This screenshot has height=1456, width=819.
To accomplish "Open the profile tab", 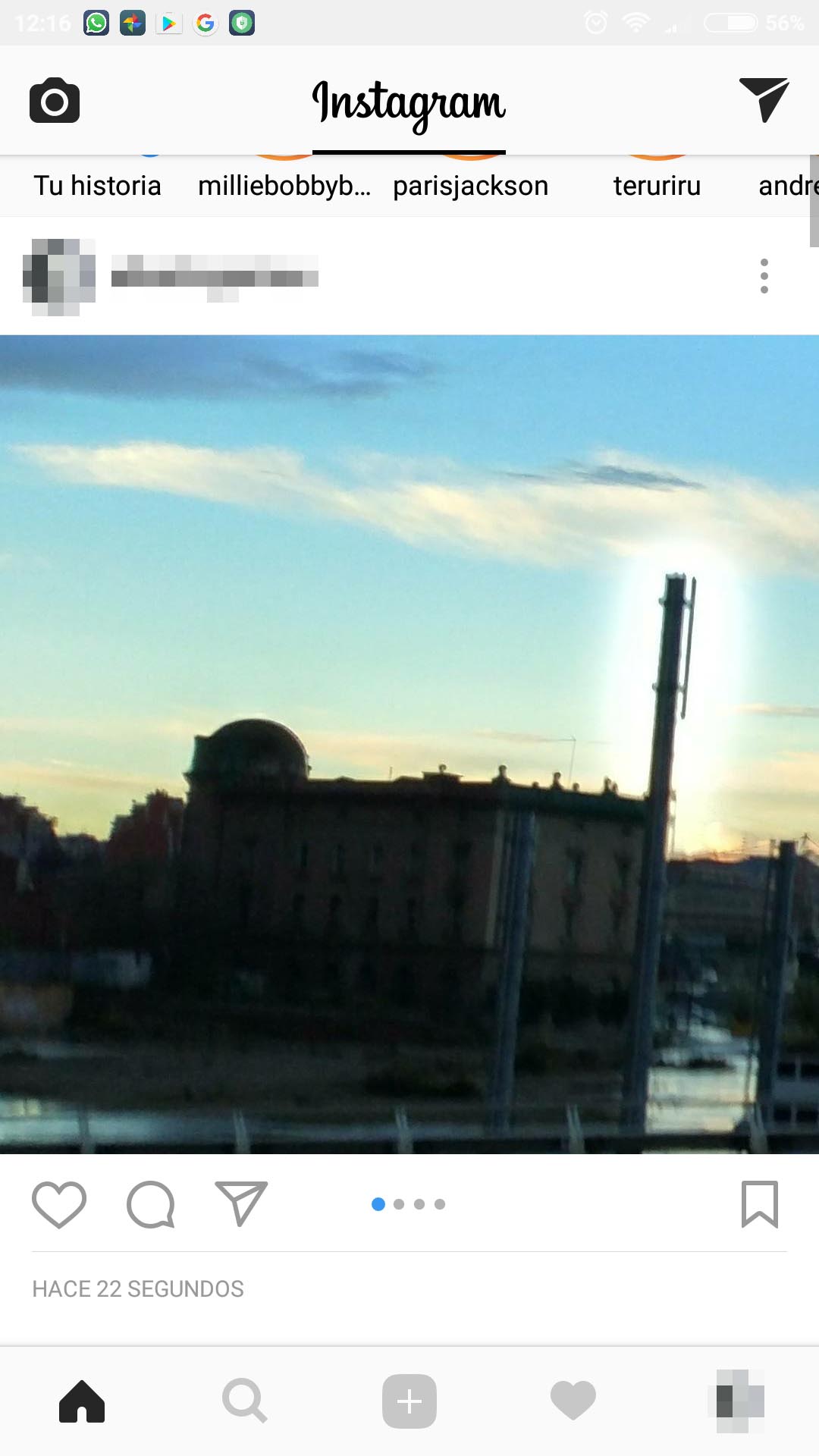I will pos(736,1401).
